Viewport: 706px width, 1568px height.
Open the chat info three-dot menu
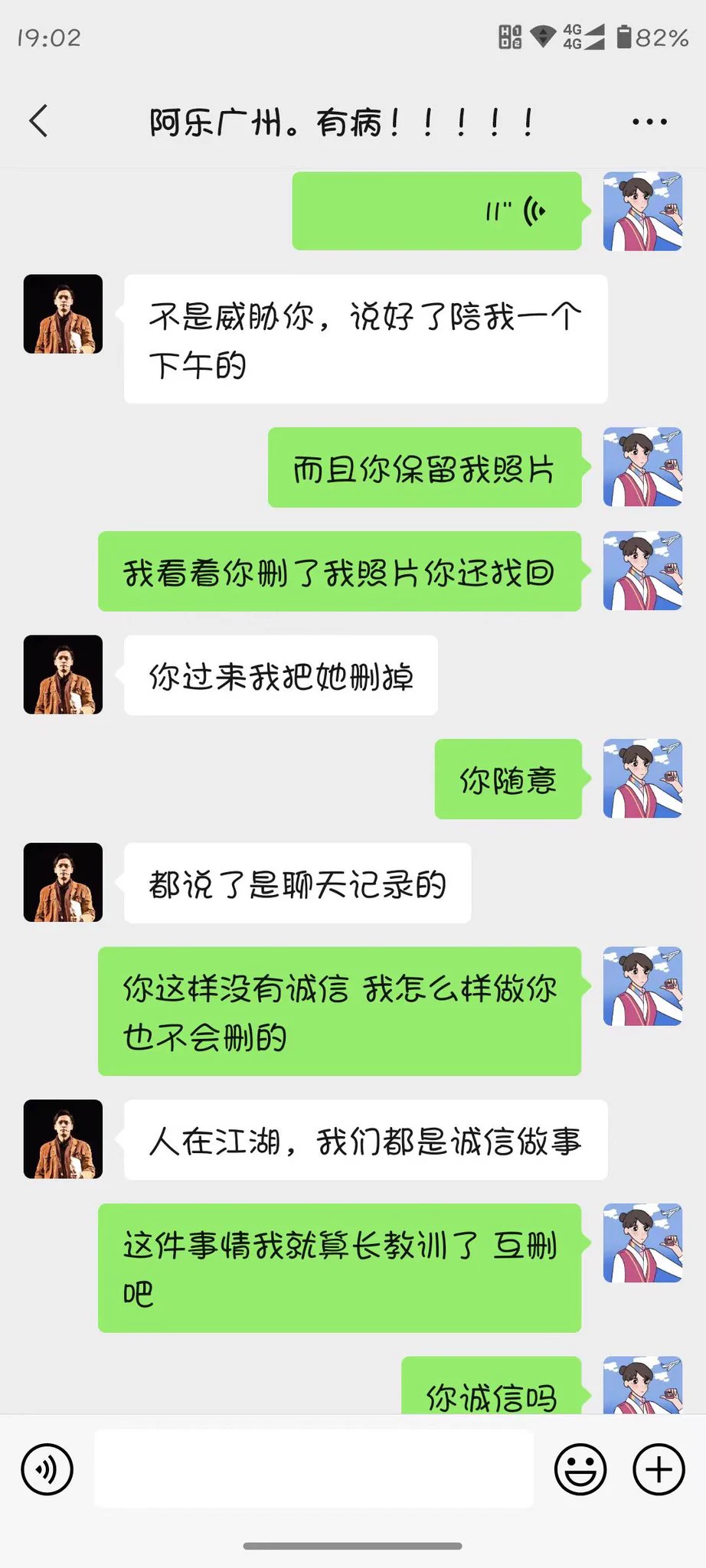tap(649, 122)
